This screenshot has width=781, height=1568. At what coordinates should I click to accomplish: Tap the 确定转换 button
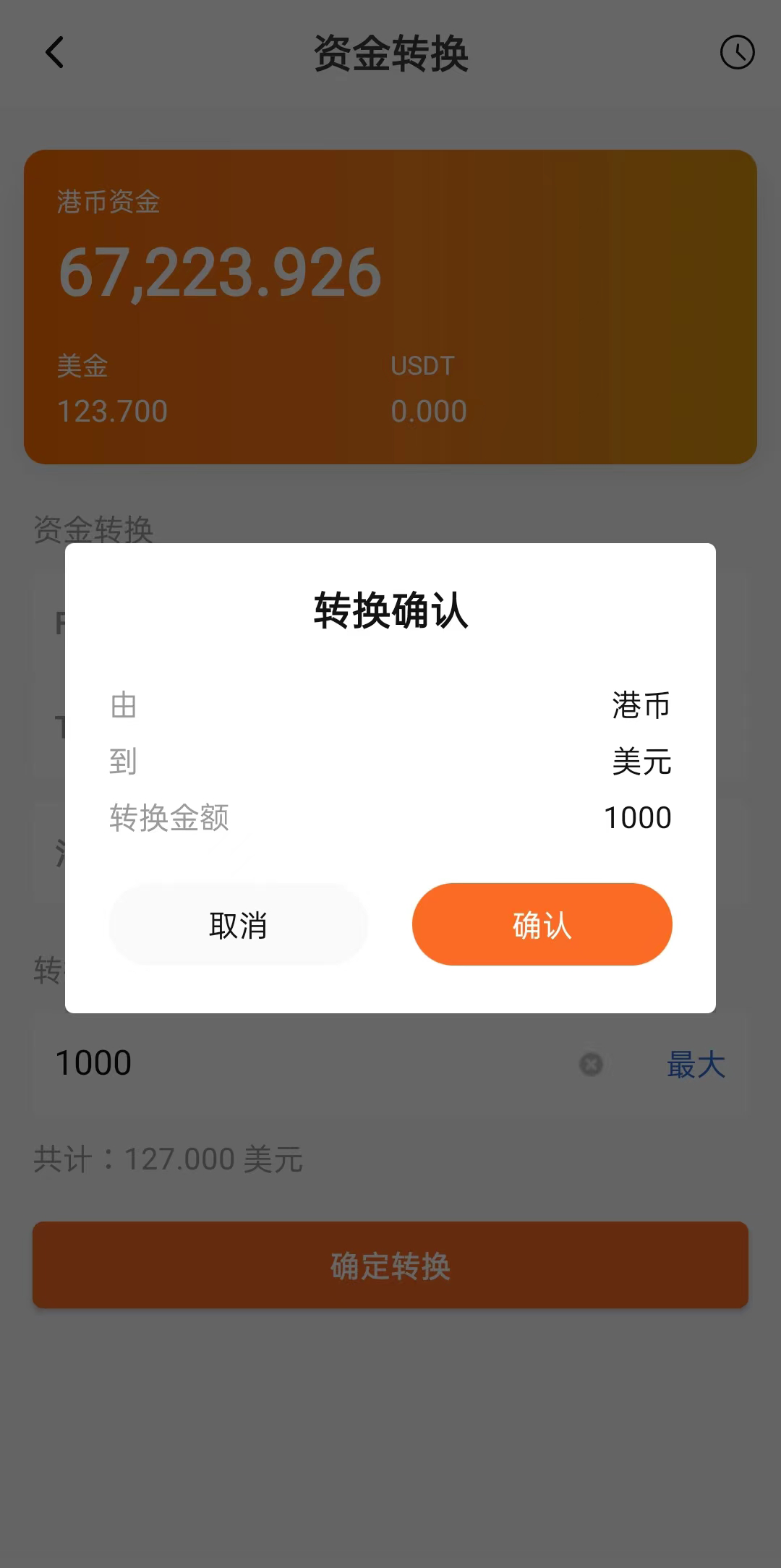[390, 1265]
